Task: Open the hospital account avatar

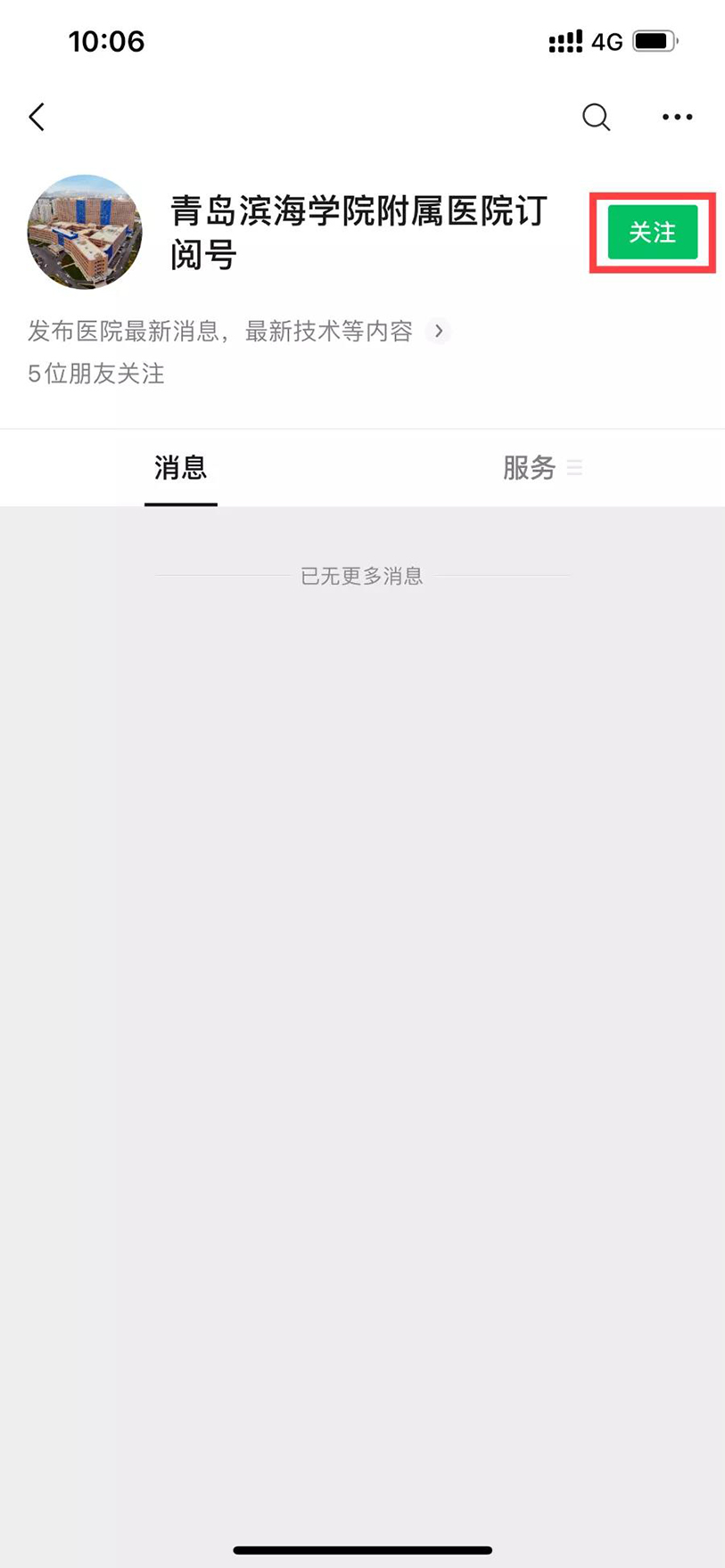Action: 85,232
